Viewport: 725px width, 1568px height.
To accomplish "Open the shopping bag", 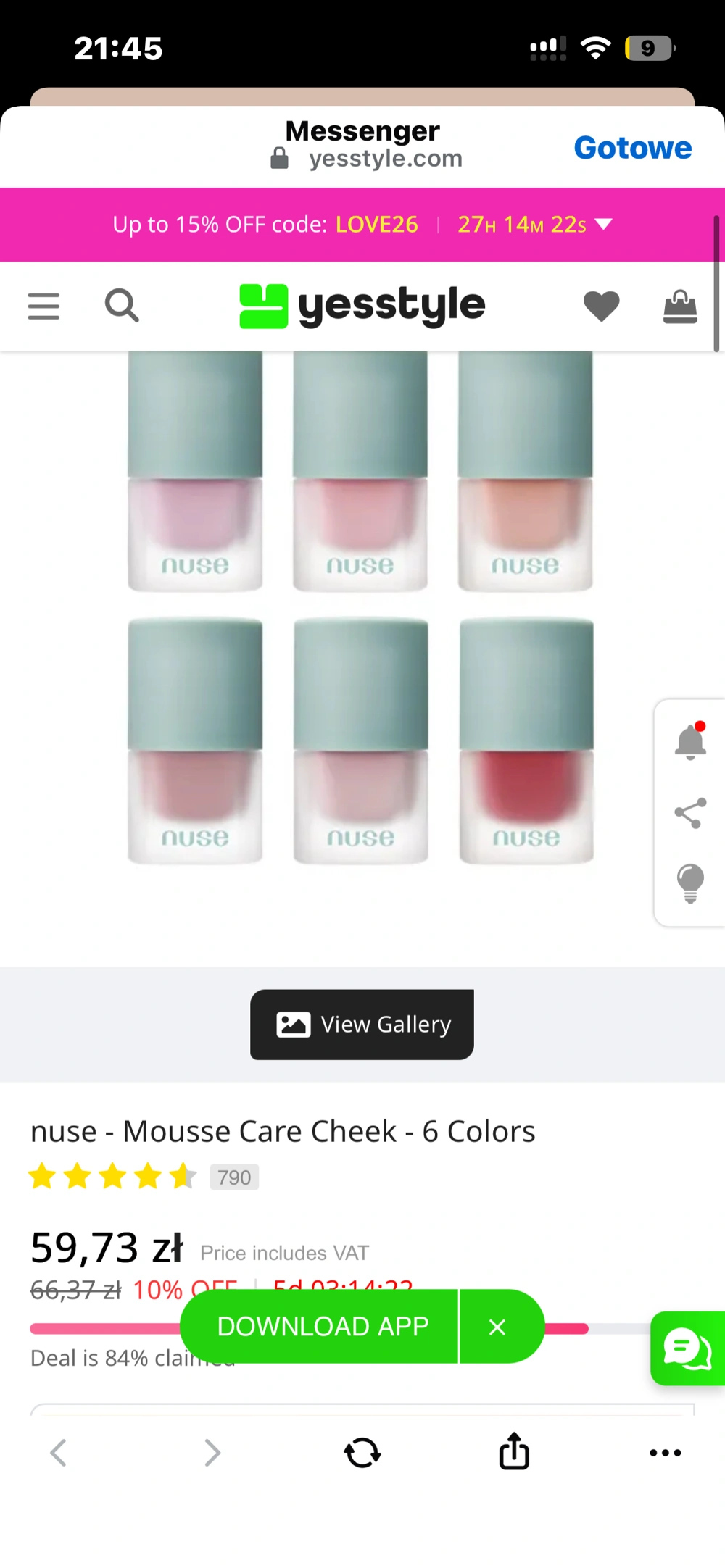I will [x=679, y=306].
